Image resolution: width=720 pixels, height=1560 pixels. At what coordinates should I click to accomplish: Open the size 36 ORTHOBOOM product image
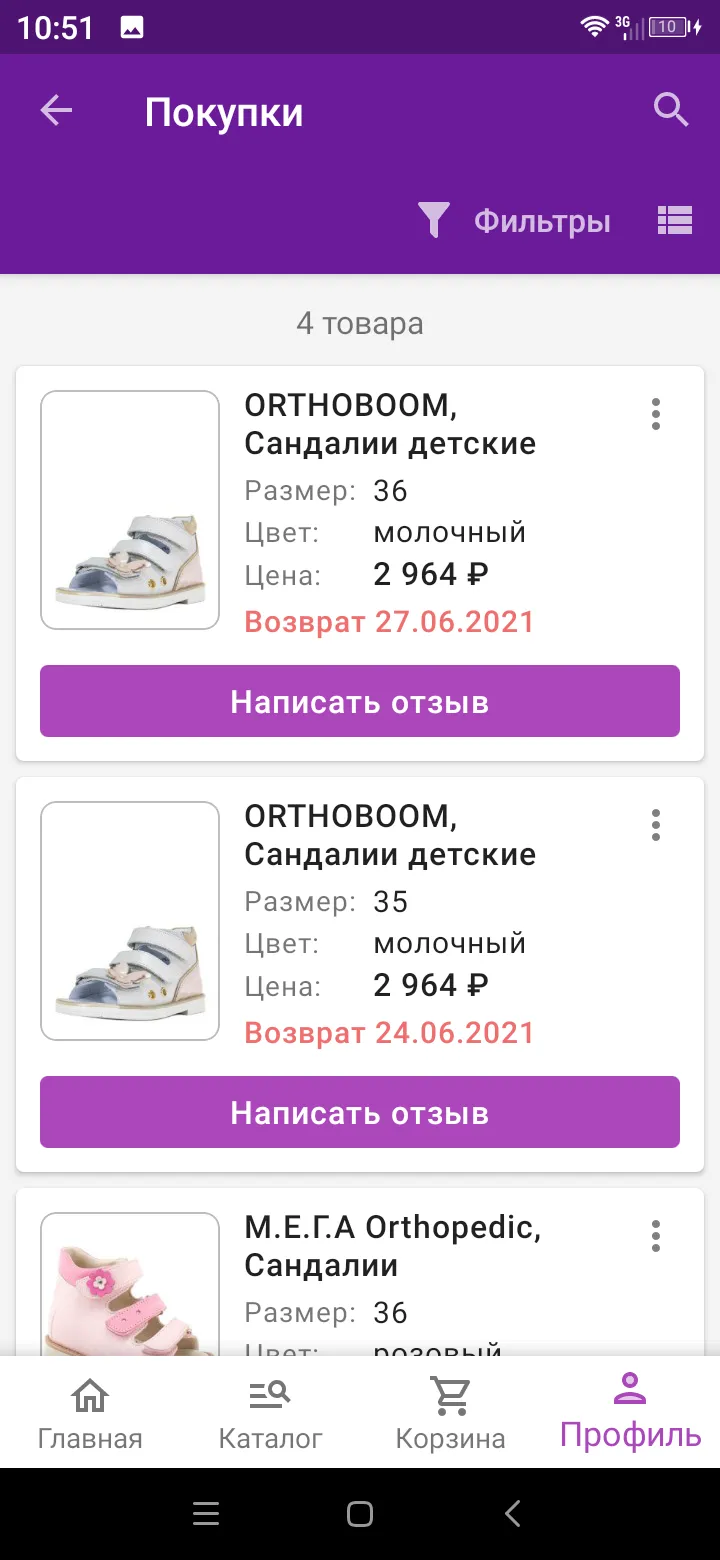click(x=130, y=510)
